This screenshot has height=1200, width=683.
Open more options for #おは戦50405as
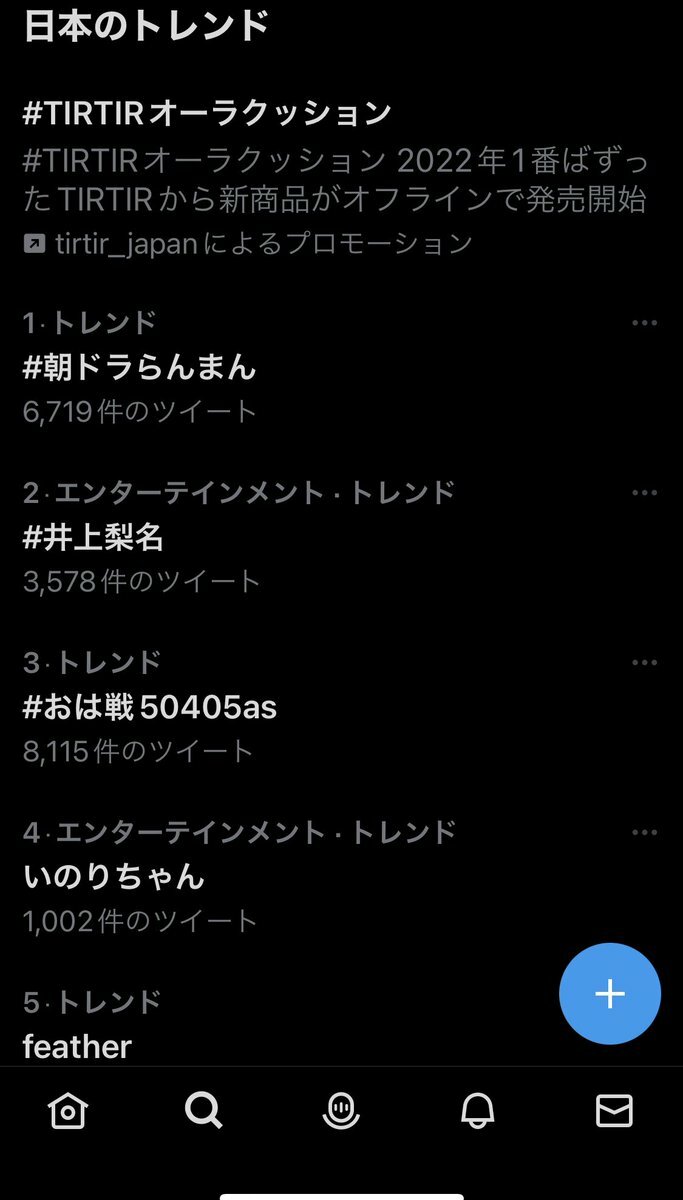point(644,662)
